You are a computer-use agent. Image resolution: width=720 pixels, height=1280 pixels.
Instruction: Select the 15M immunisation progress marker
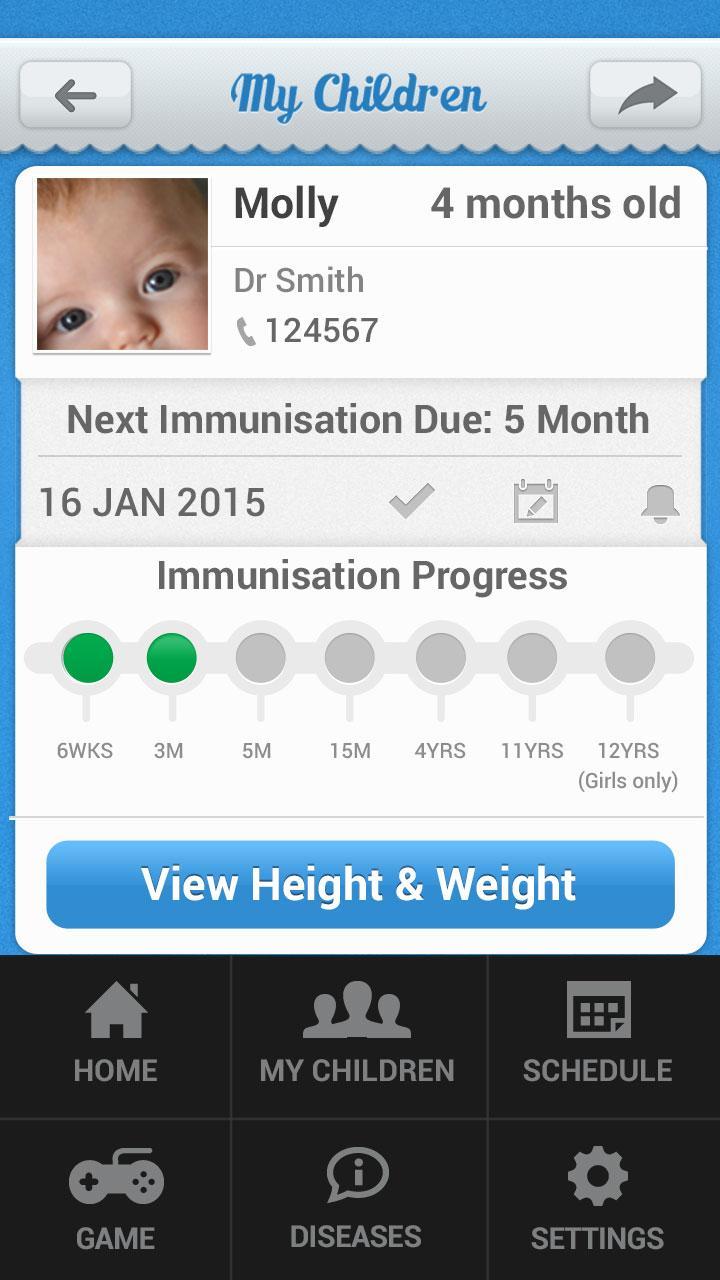(x=350, y=659)
